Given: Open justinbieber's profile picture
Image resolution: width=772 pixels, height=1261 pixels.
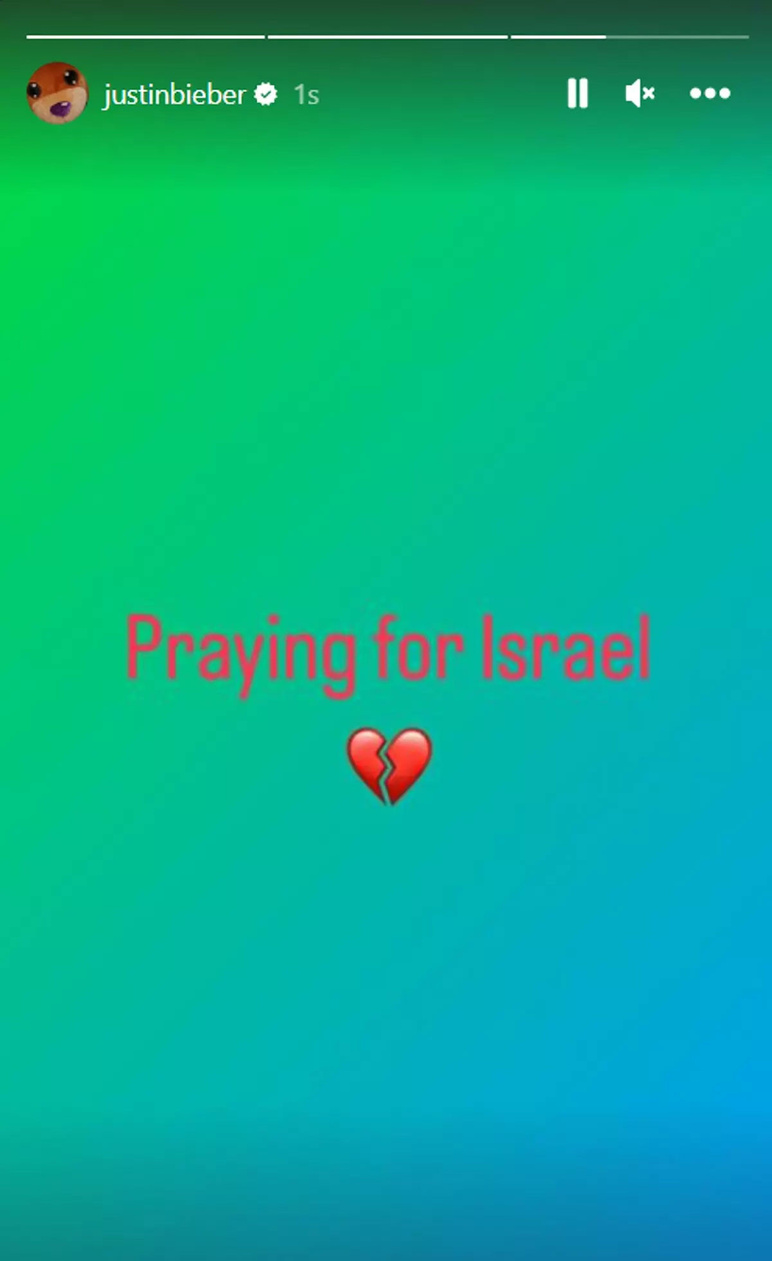Looking at the screenshot, I should [x=57, y=93].
